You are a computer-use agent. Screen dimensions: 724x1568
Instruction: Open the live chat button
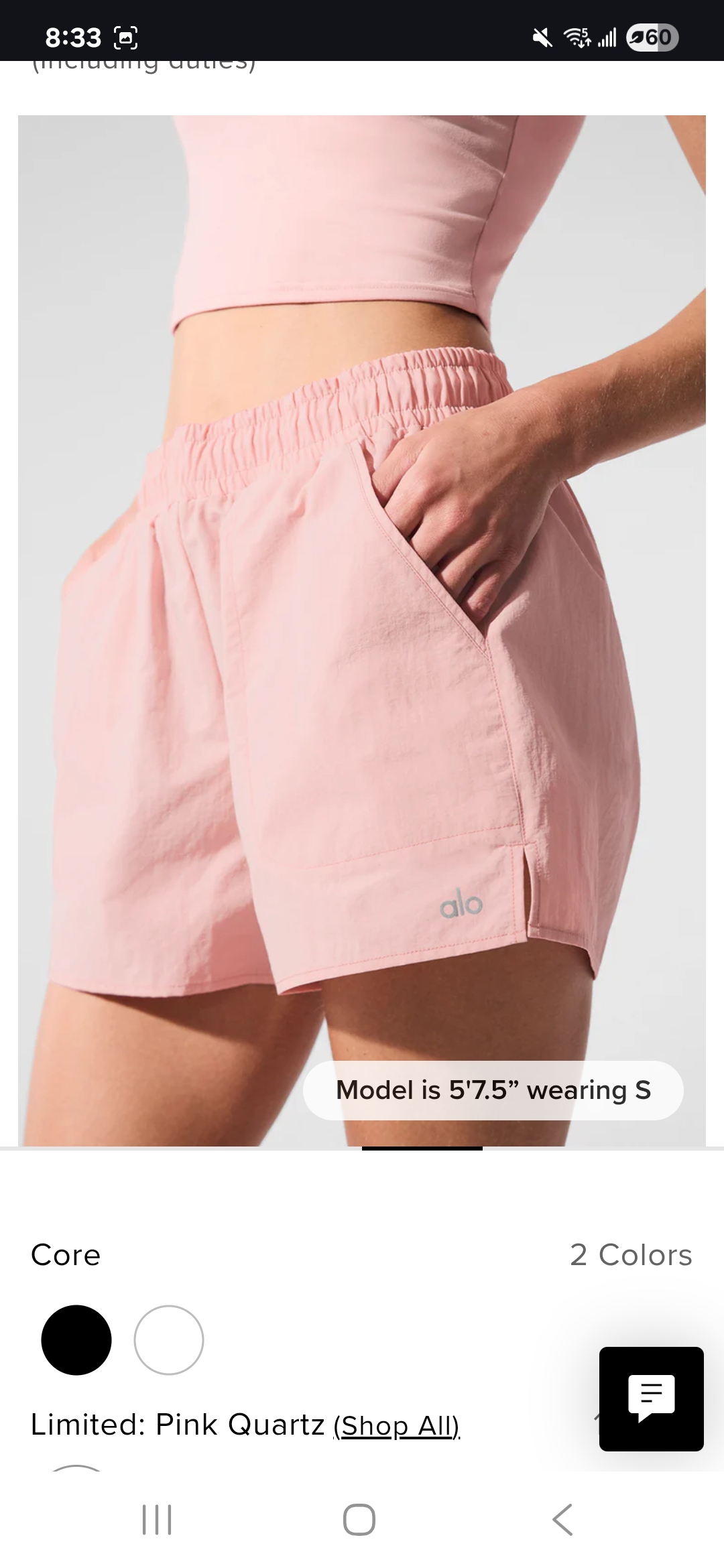point(652,1399)
